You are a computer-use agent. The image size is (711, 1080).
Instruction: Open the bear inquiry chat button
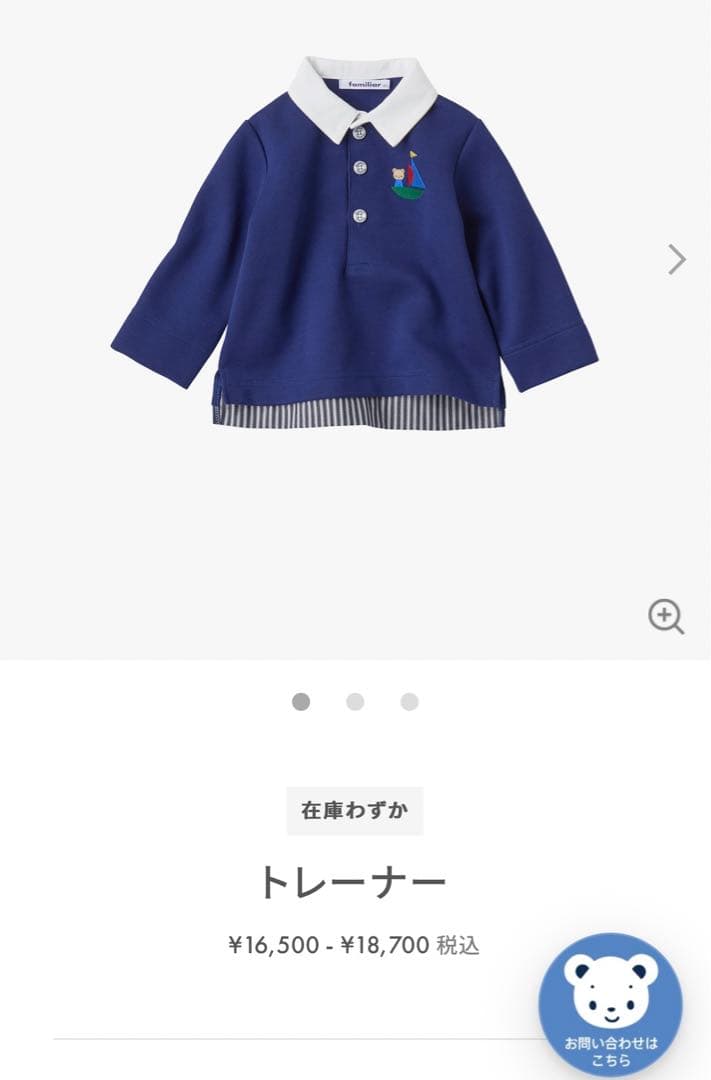click(x=611, y=1005)
